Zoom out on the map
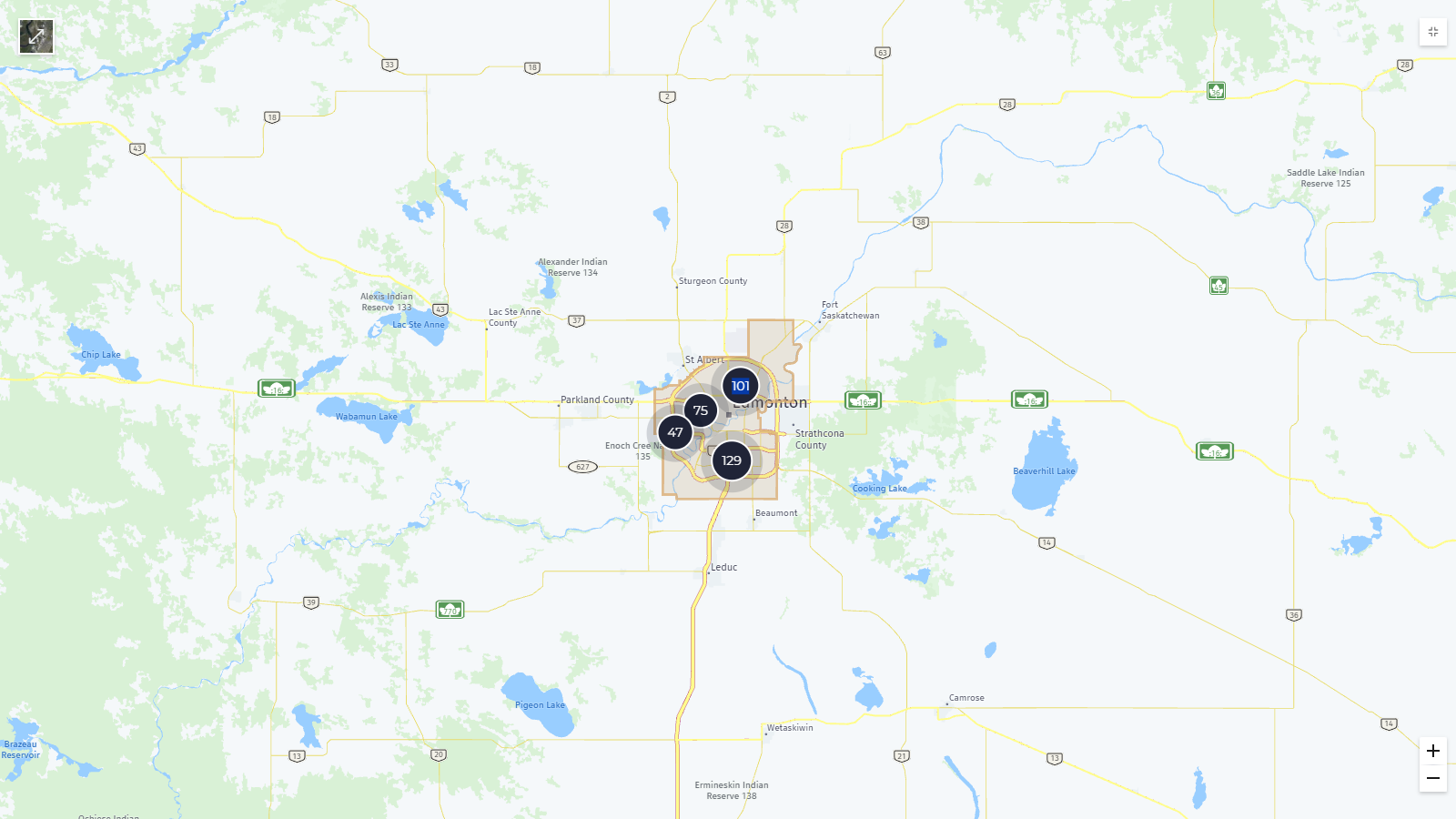The image size is (1456, 819). (1432, 778)
